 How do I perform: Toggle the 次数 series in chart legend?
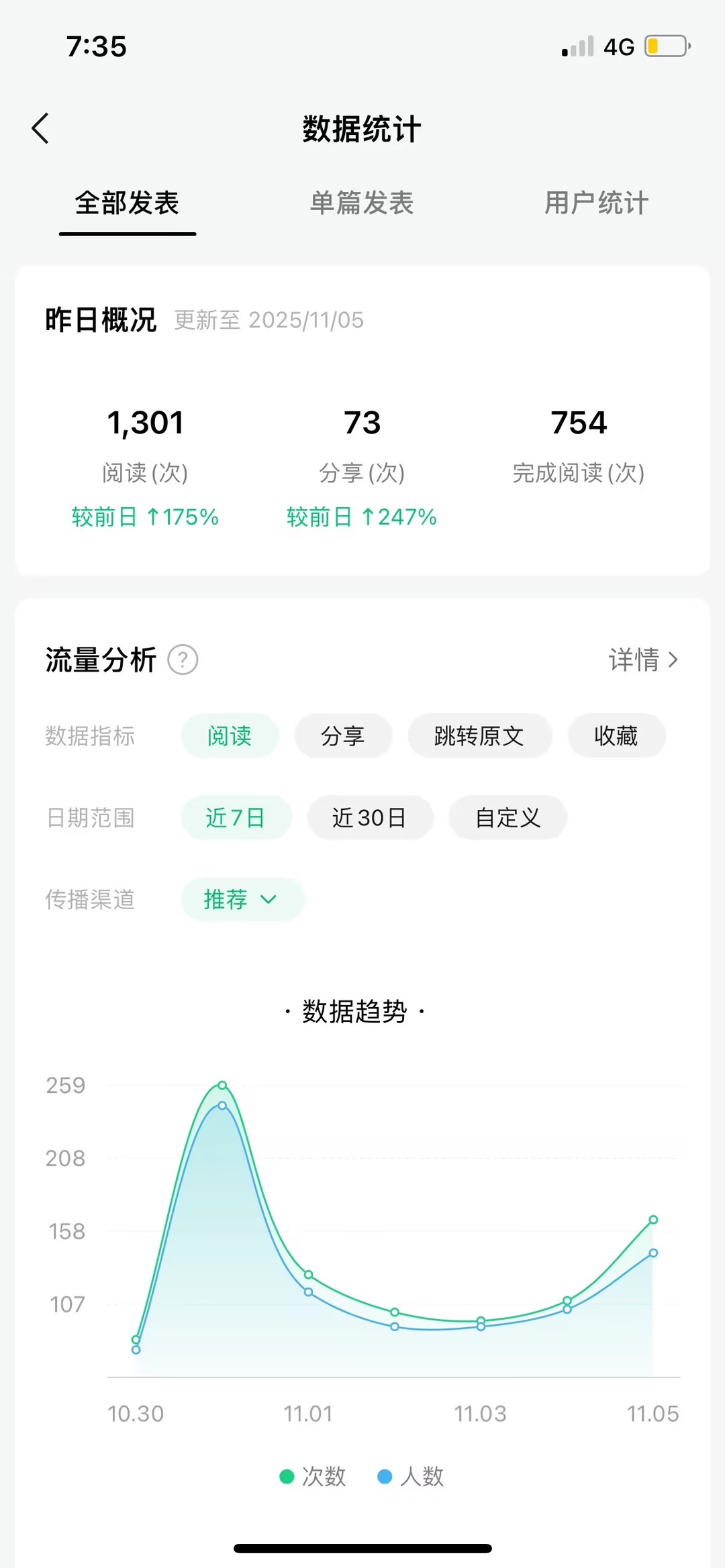(313, 1477)
